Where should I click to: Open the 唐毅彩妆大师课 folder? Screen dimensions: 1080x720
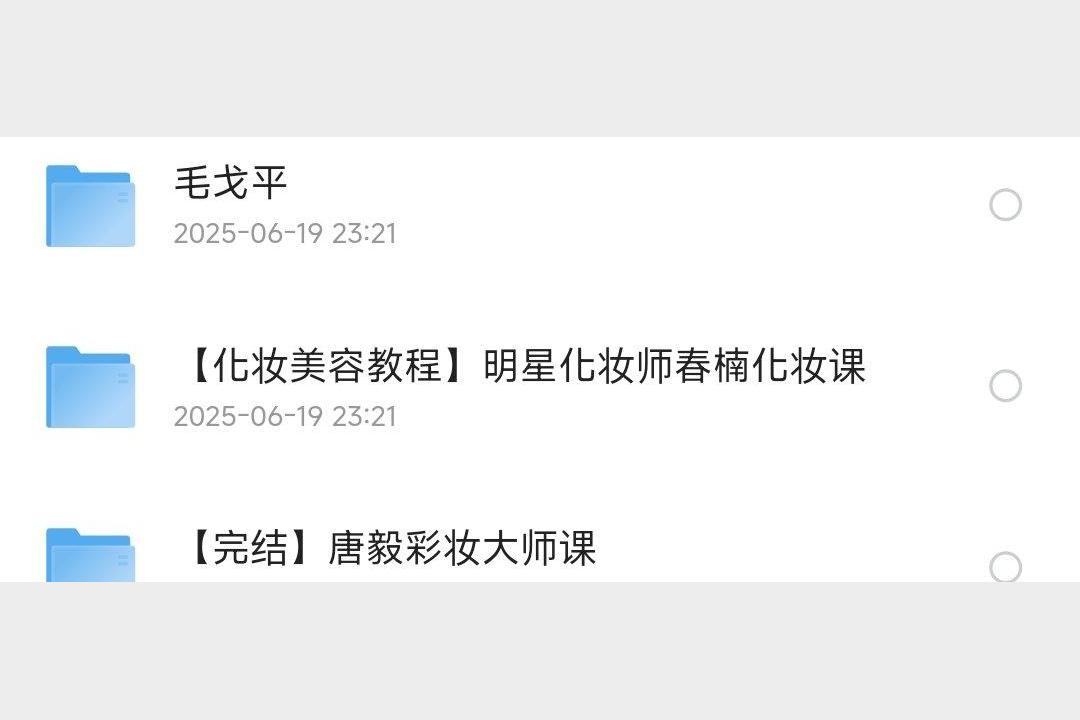click(392, 549)
